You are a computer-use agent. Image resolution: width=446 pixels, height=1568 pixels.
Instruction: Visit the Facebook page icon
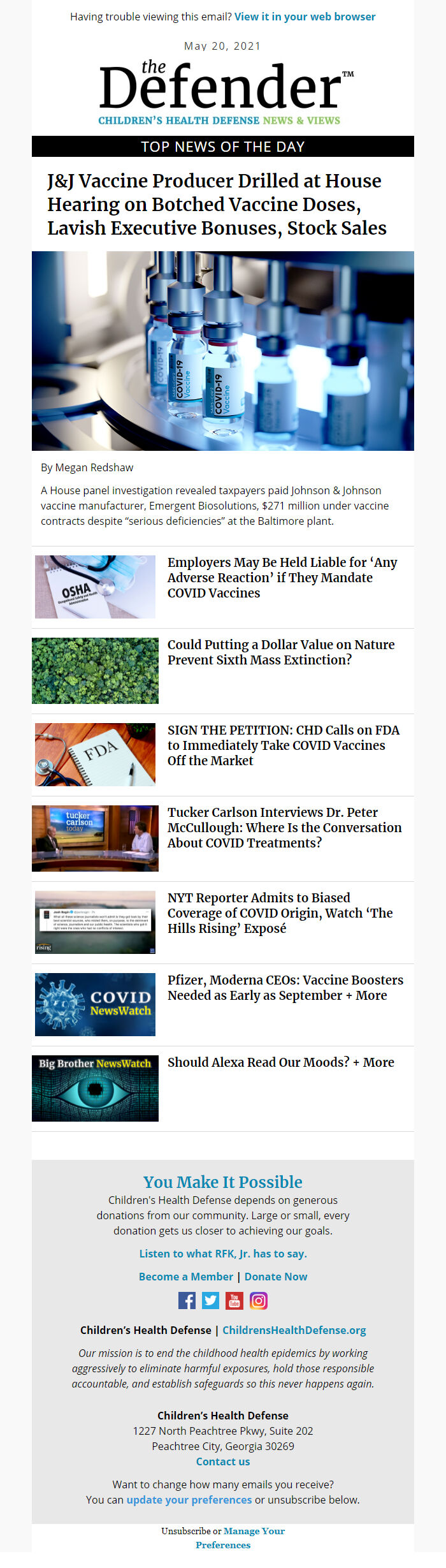click(187, 1301)
